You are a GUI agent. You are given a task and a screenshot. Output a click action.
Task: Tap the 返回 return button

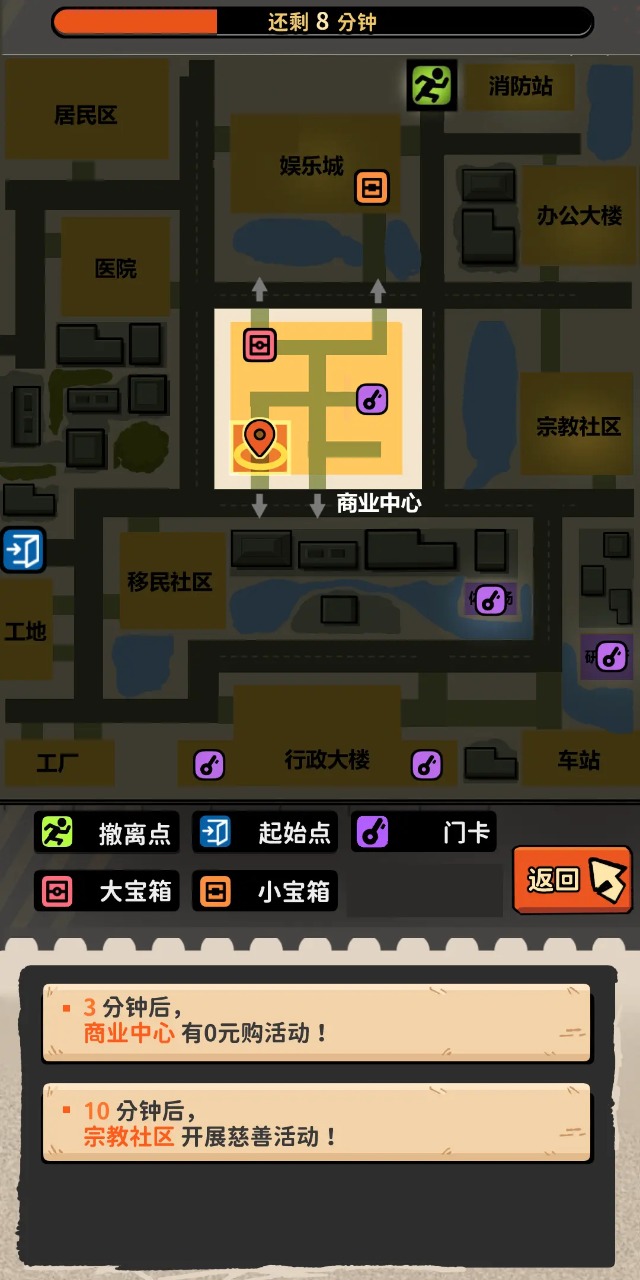tap(572, 880)
